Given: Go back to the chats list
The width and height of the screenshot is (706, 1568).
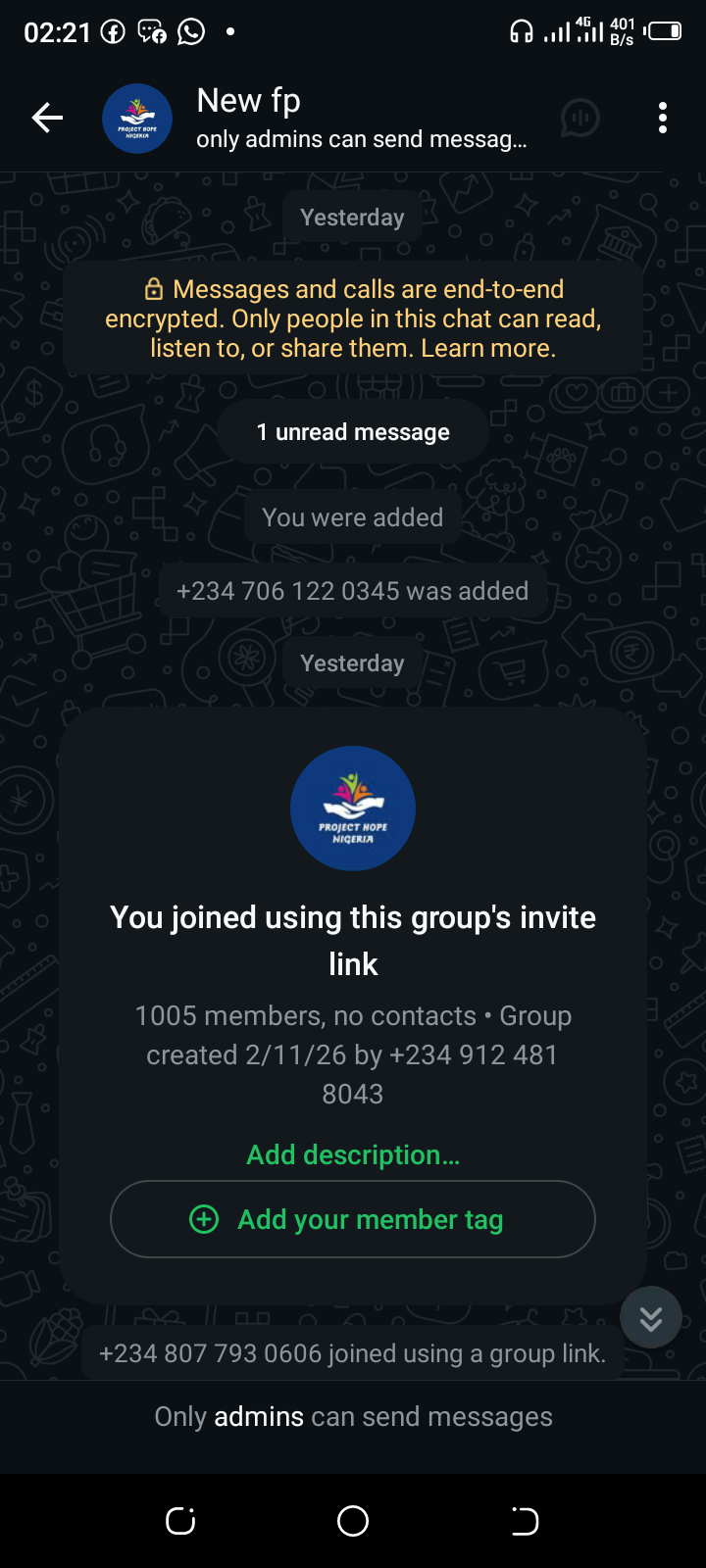Looking at the screenshot, I should pyautogui.click(x=47, y=119).
